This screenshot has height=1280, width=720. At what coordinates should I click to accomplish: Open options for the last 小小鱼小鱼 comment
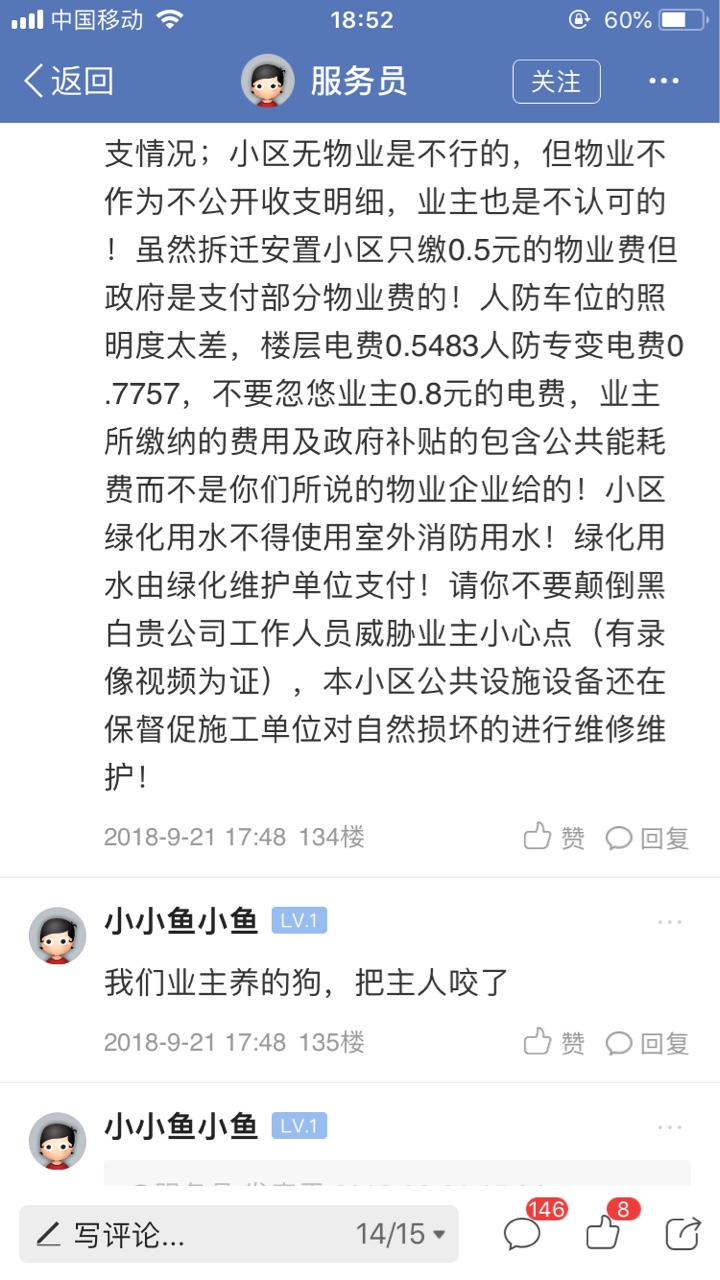click(669, 1126)
